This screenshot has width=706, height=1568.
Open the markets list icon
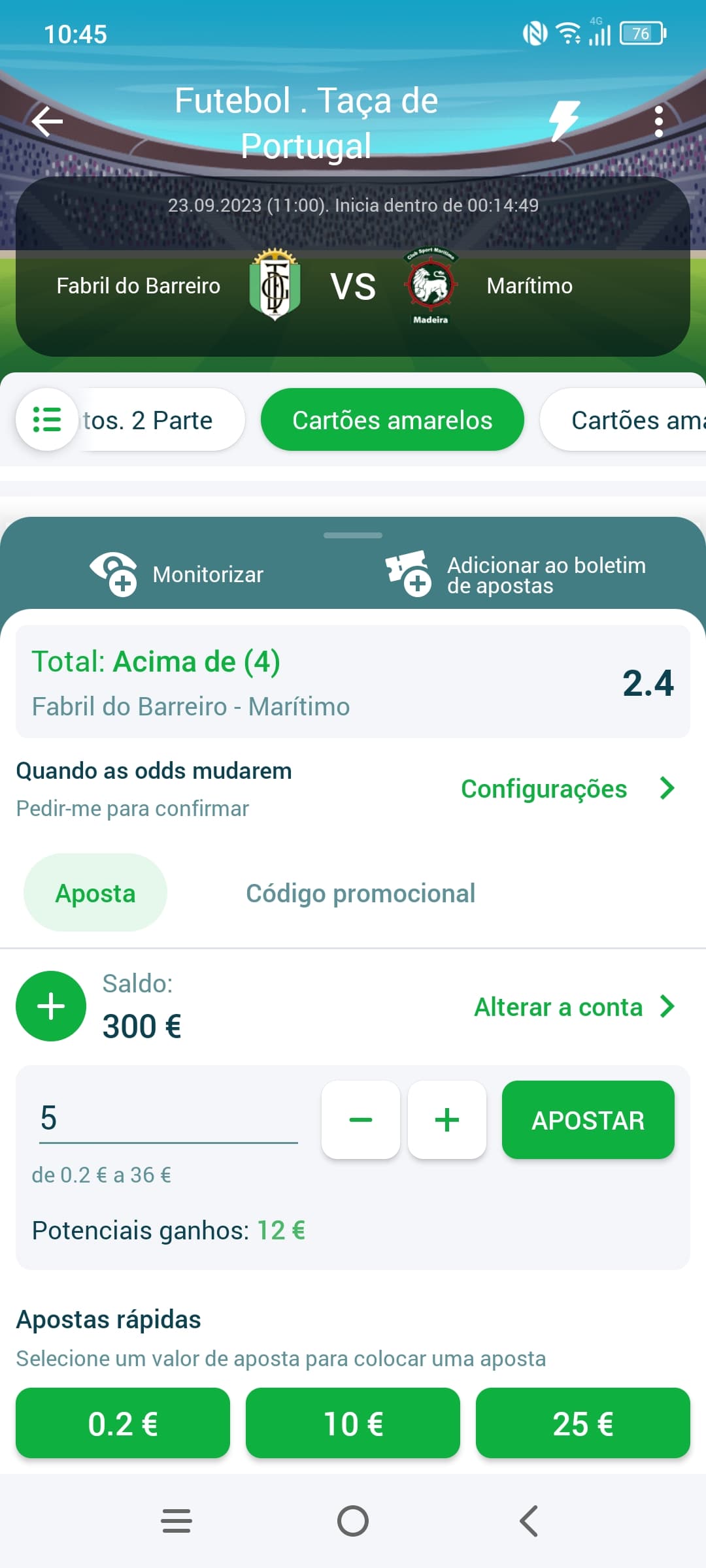47,419
